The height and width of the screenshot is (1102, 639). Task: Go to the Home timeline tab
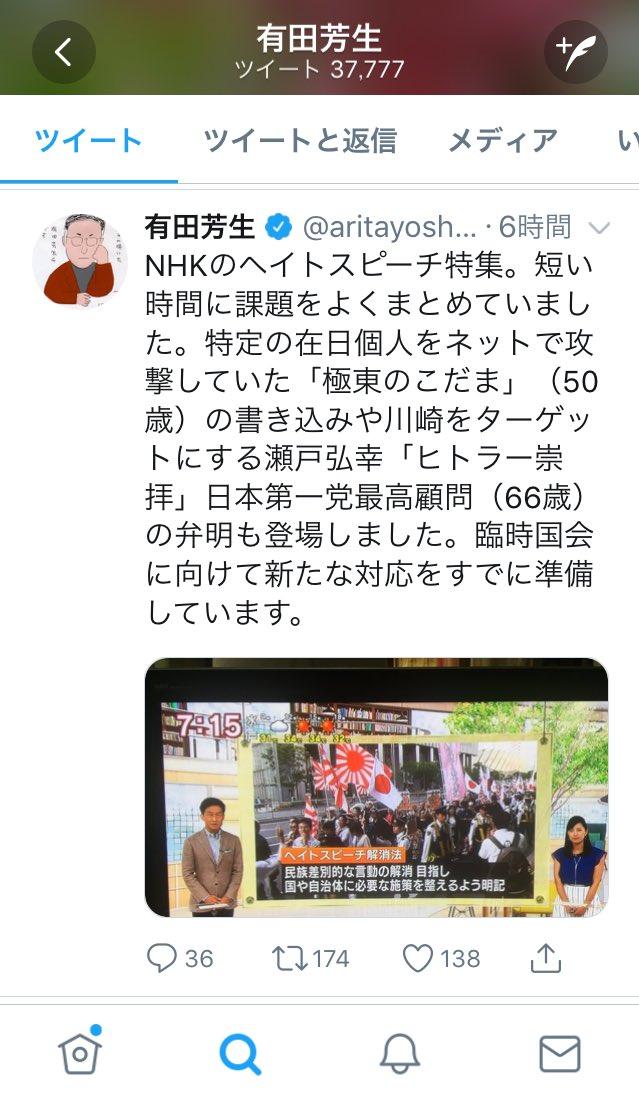80,1053
